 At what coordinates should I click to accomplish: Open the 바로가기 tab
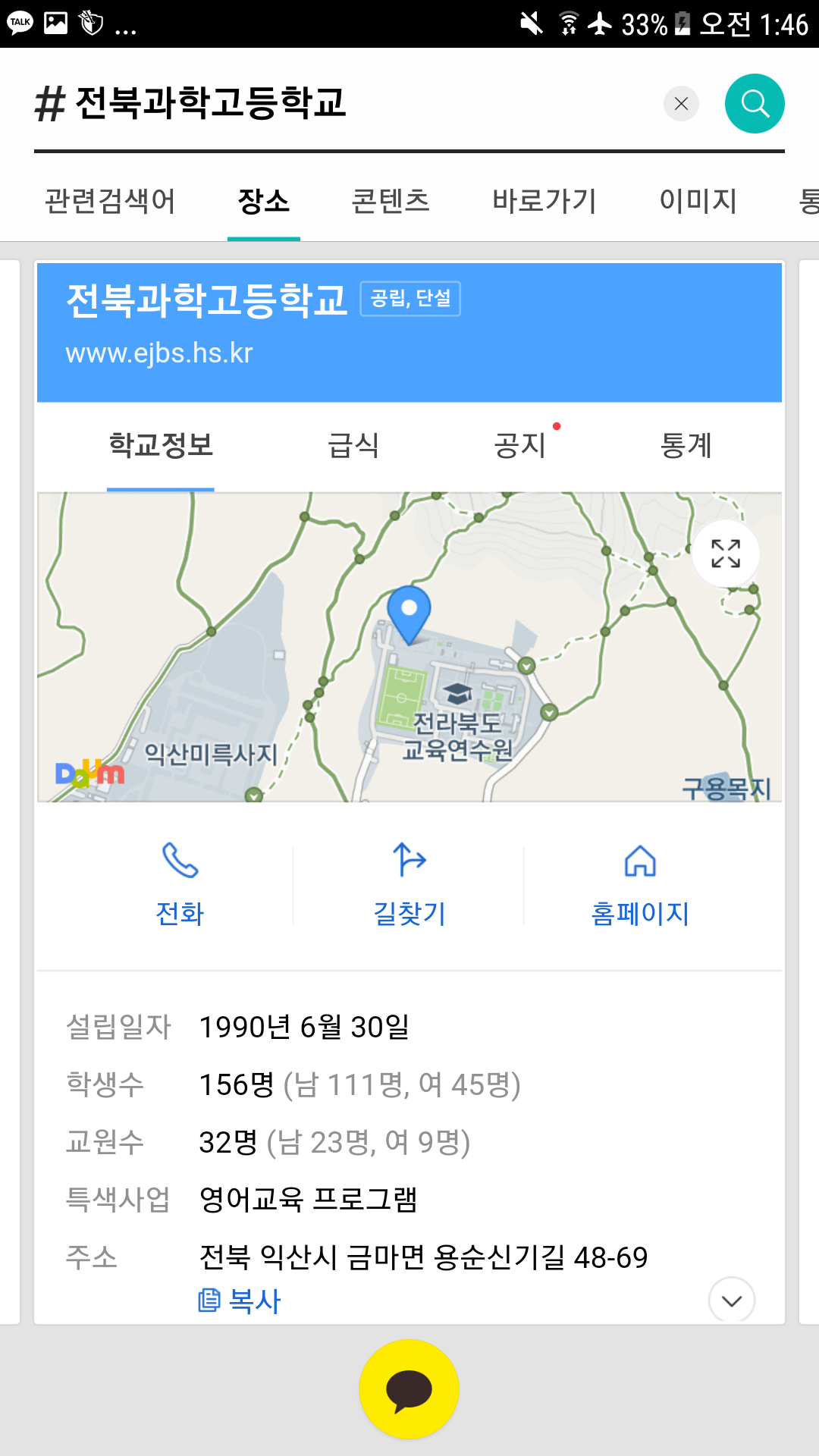tap(544, 201)
